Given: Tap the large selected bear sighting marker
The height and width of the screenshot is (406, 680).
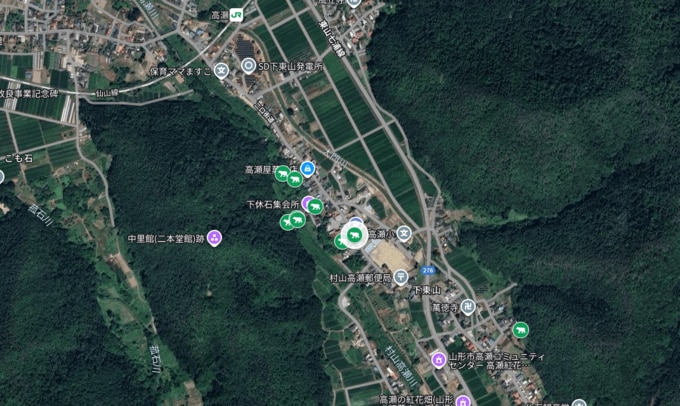Looking at the screenshot, I should tap(353, 236).
